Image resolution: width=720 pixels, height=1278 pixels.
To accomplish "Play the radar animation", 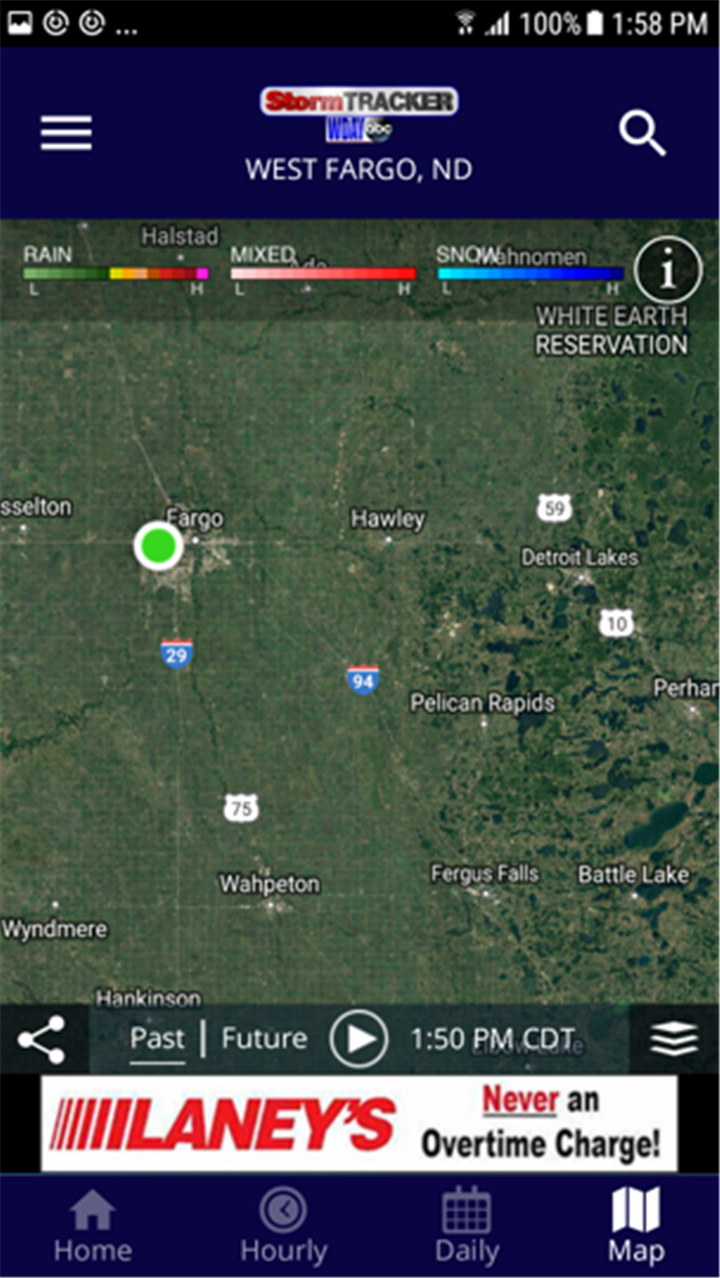I will point(358,1039).
